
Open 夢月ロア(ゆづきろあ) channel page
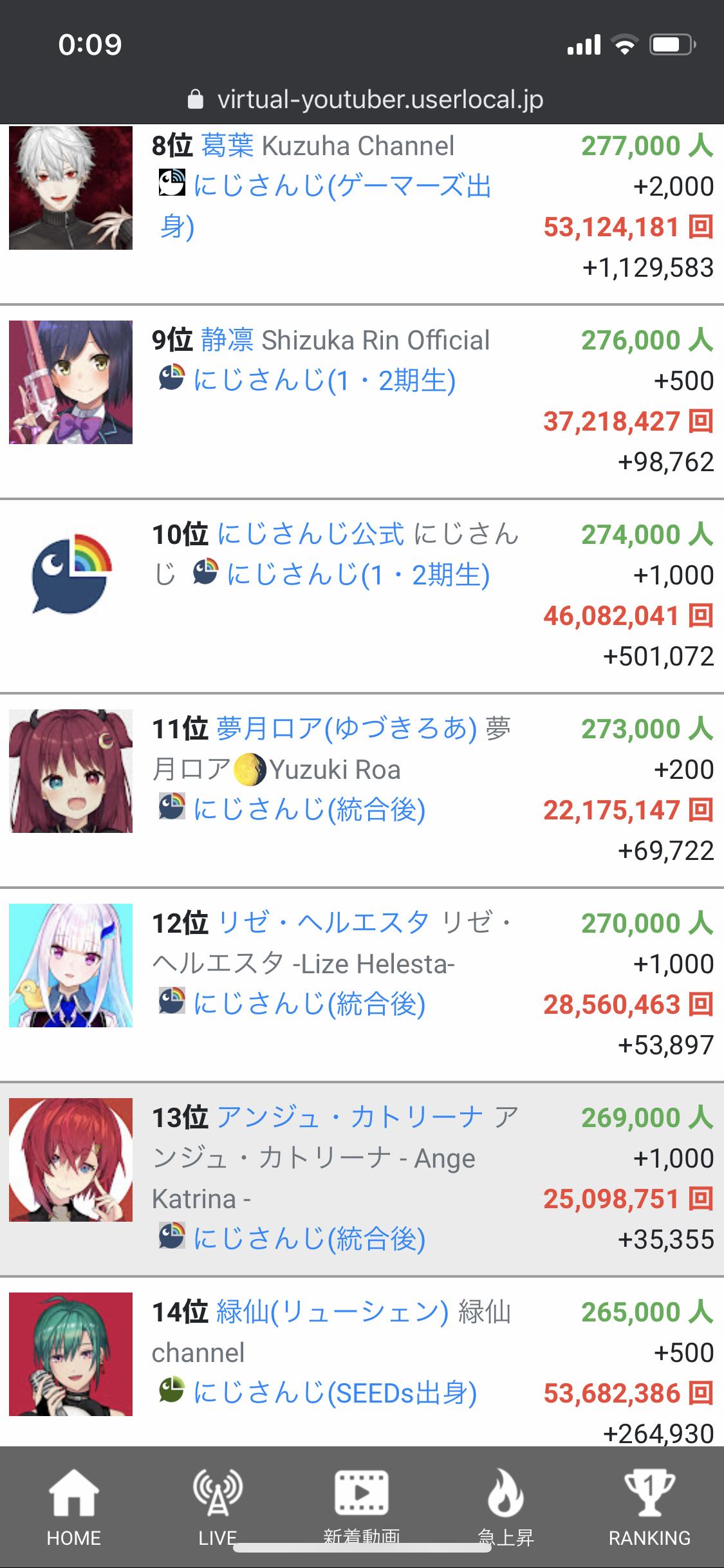tap(346, 729)
